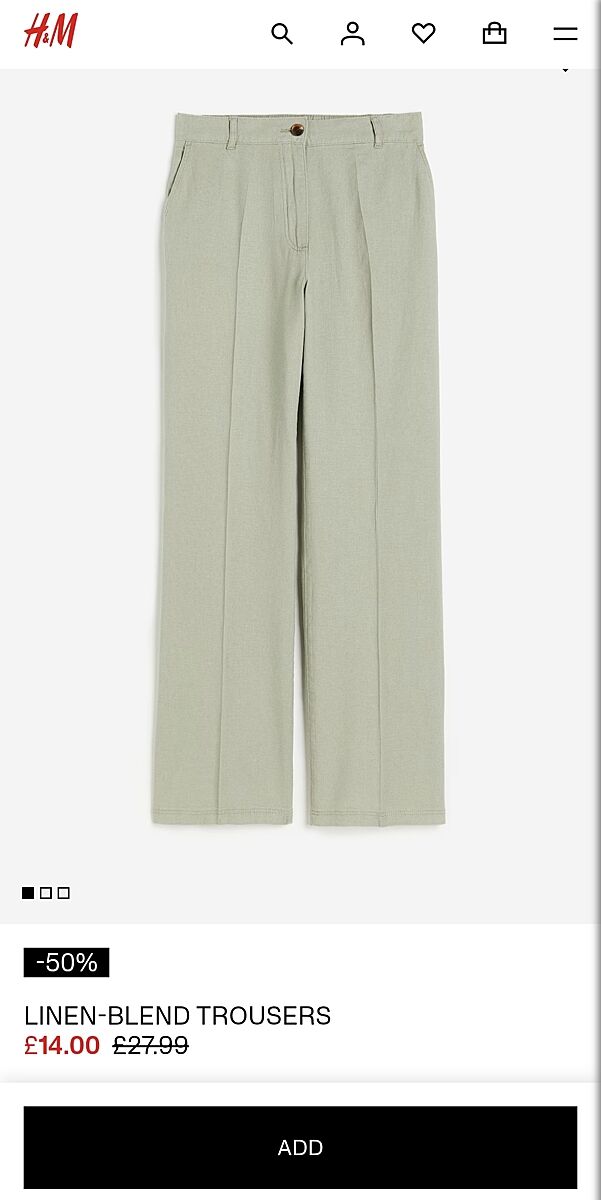
Task: Open the hamburger menu
Action: click(x=565, y=34)
